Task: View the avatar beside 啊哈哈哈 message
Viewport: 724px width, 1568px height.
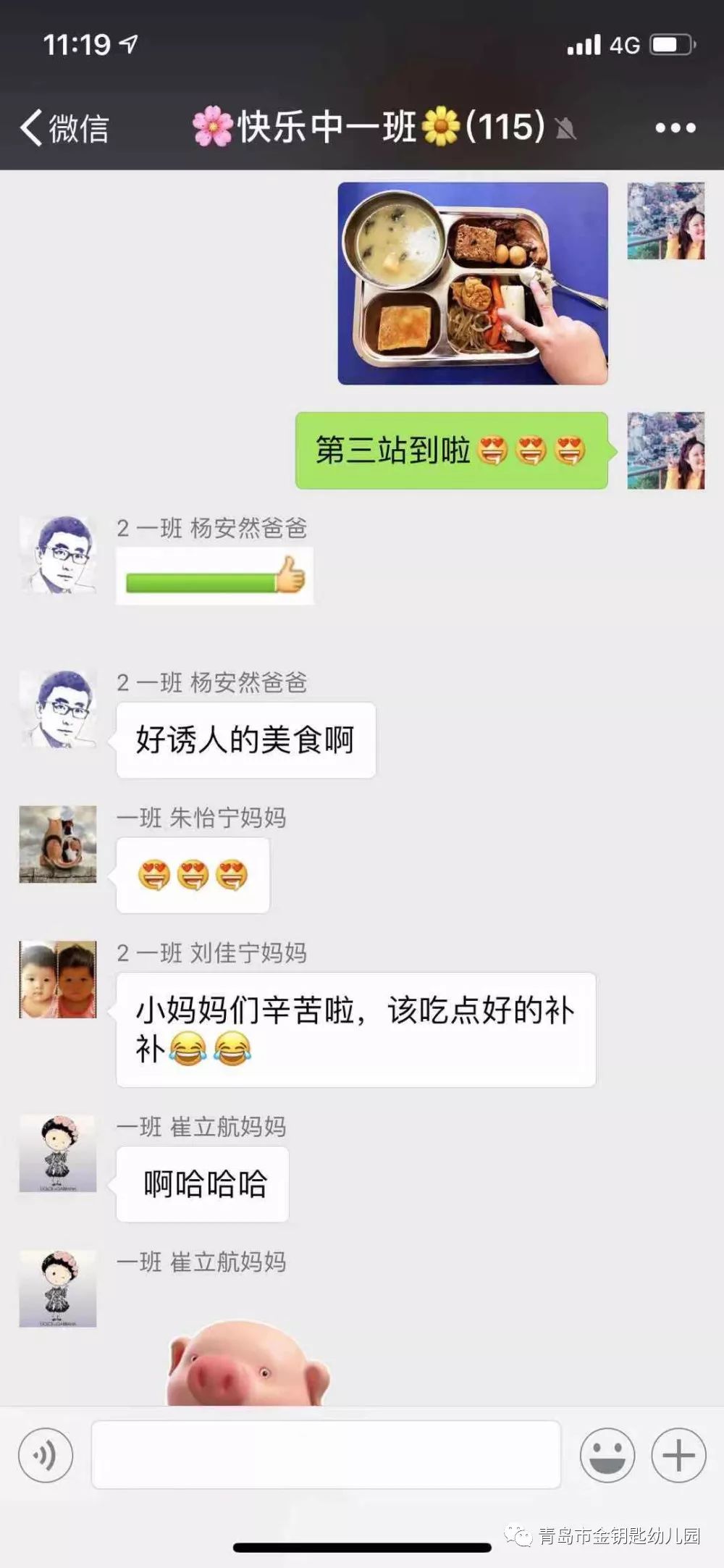Action: [58, 1153]
